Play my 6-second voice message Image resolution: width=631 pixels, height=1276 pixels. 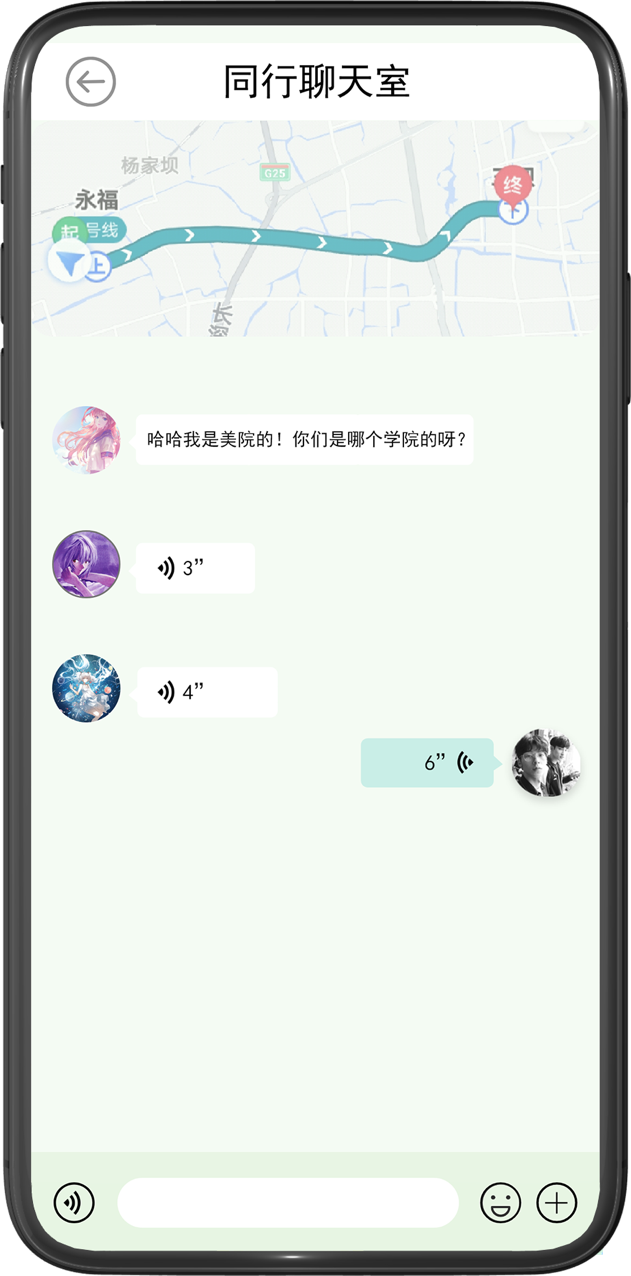427,763
